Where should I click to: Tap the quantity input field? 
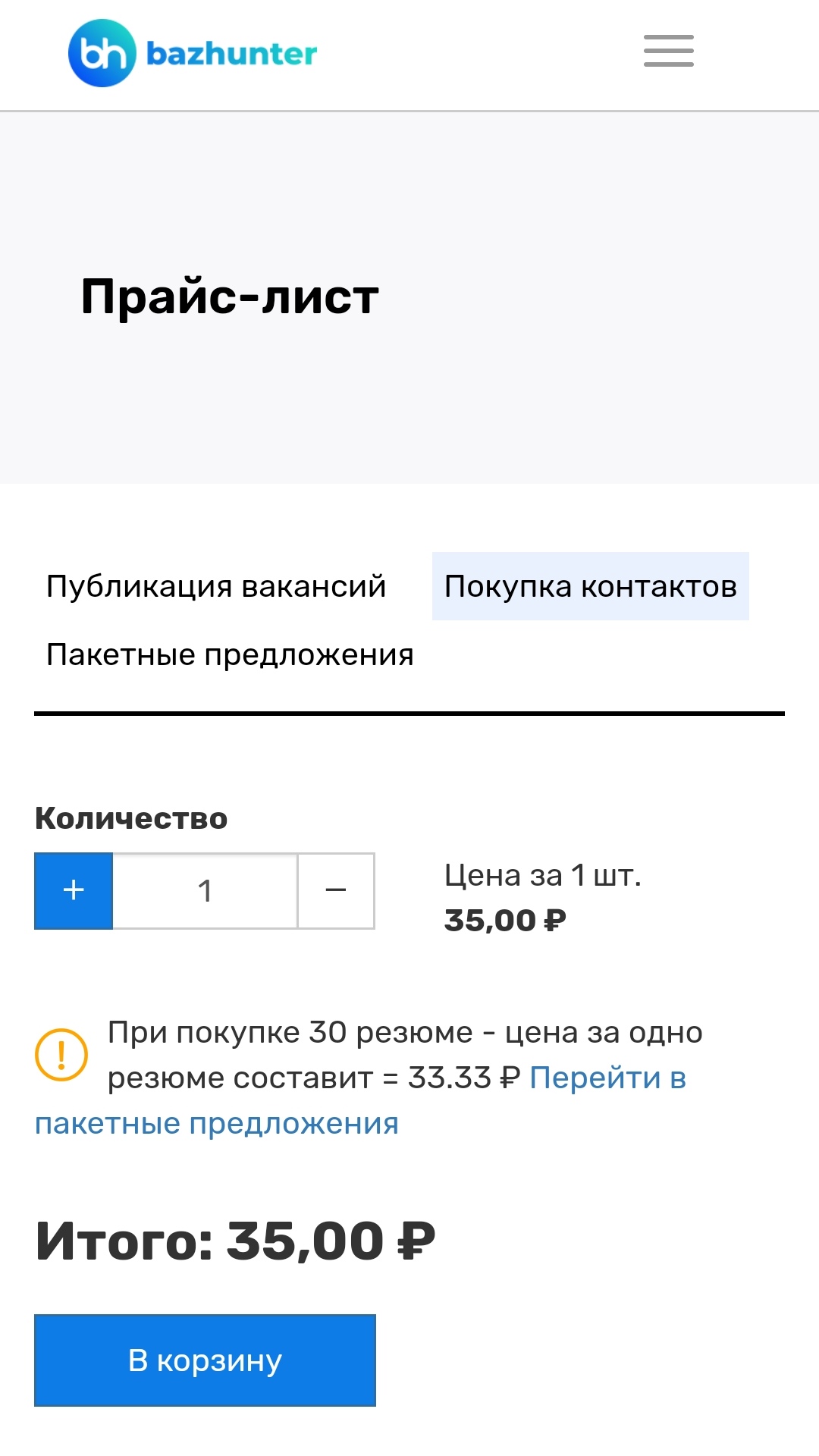coord(205,890)
